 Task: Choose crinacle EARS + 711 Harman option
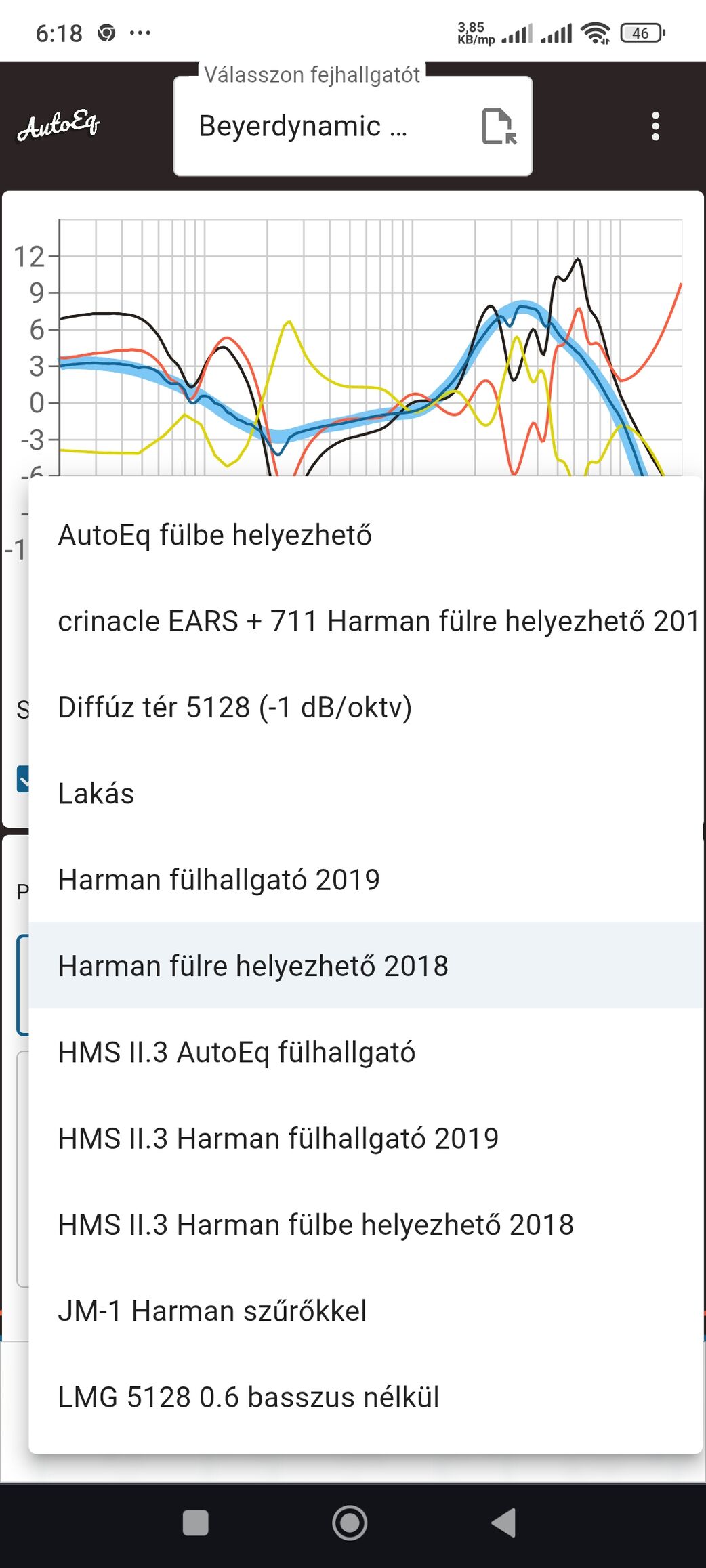point(365,620)
